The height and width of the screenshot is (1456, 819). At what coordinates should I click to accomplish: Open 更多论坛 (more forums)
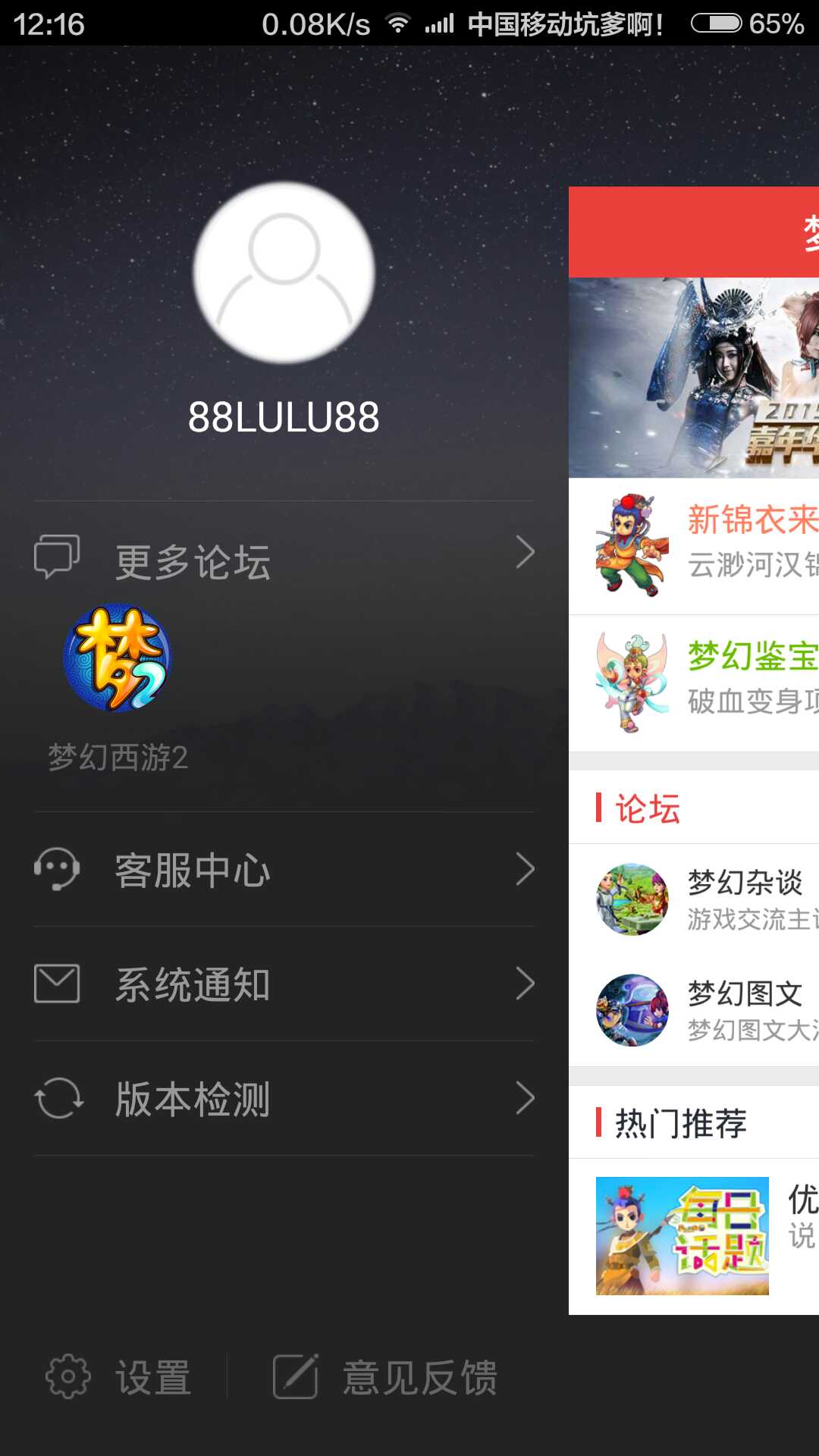[284, 560]
